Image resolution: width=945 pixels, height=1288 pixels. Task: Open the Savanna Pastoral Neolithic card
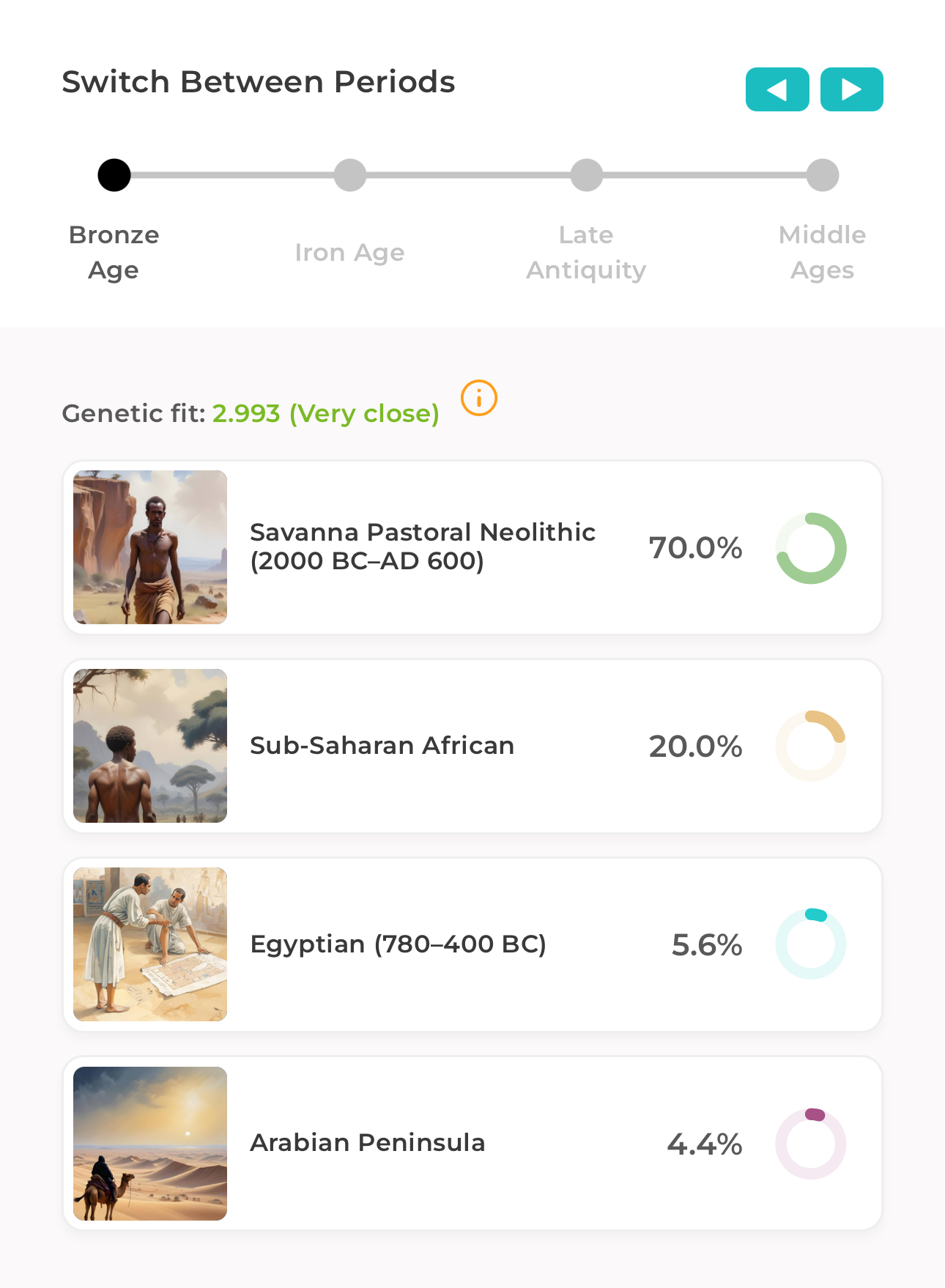[472, 547]
